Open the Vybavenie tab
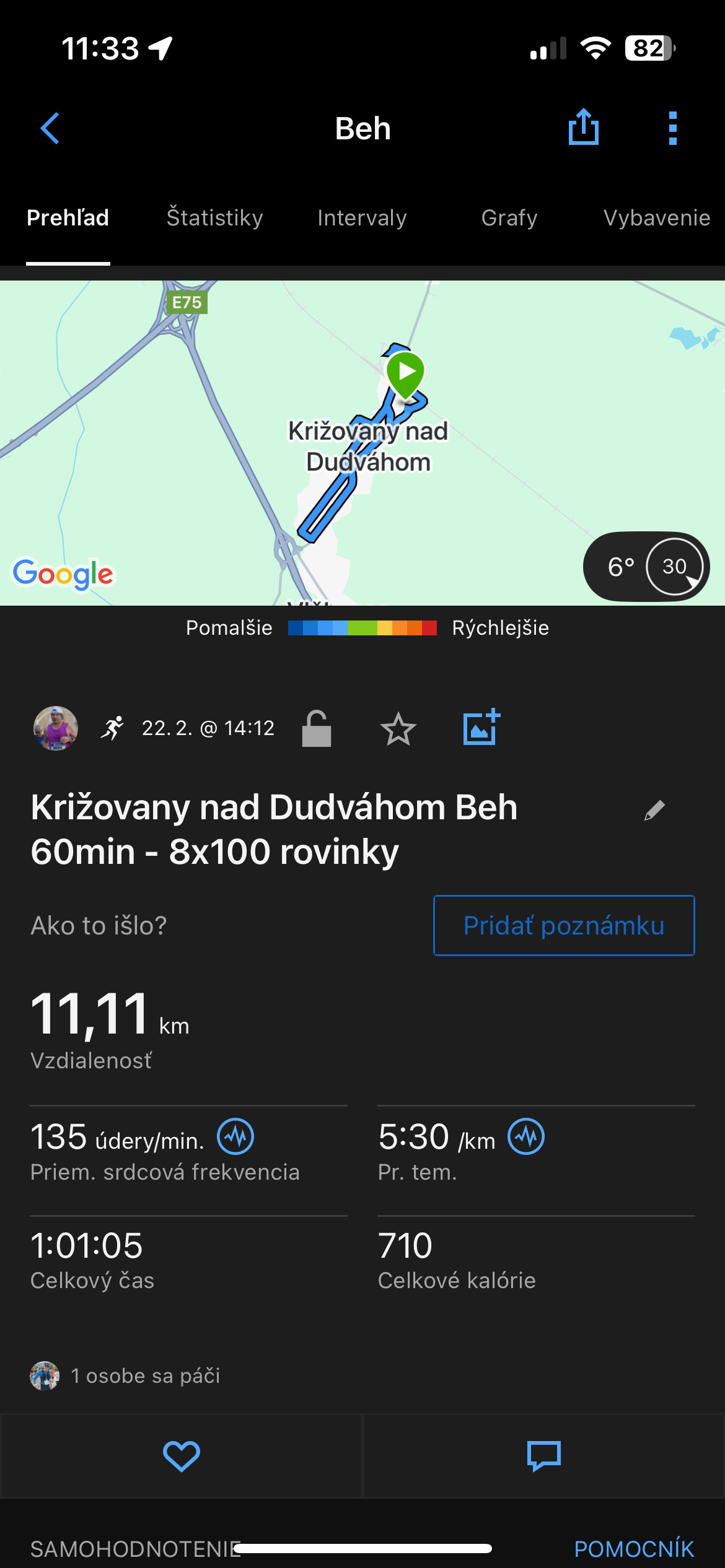Image resolution: width=725 pixels, height=1568 pixels. (x=657, y=218)
